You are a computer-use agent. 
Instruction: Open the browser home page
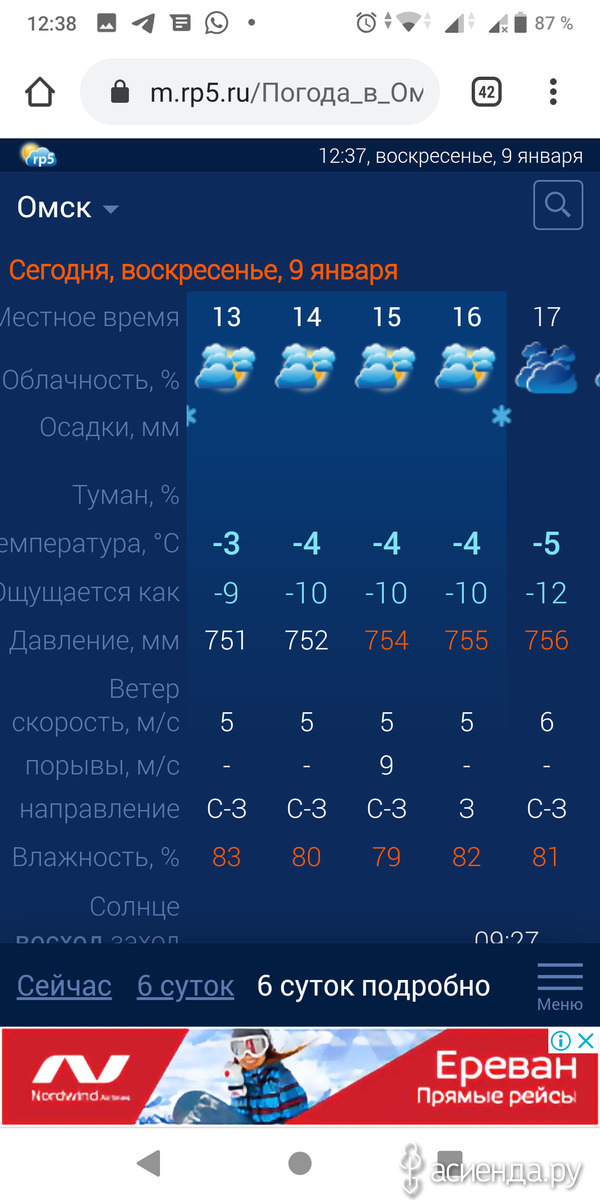[40, 93]
